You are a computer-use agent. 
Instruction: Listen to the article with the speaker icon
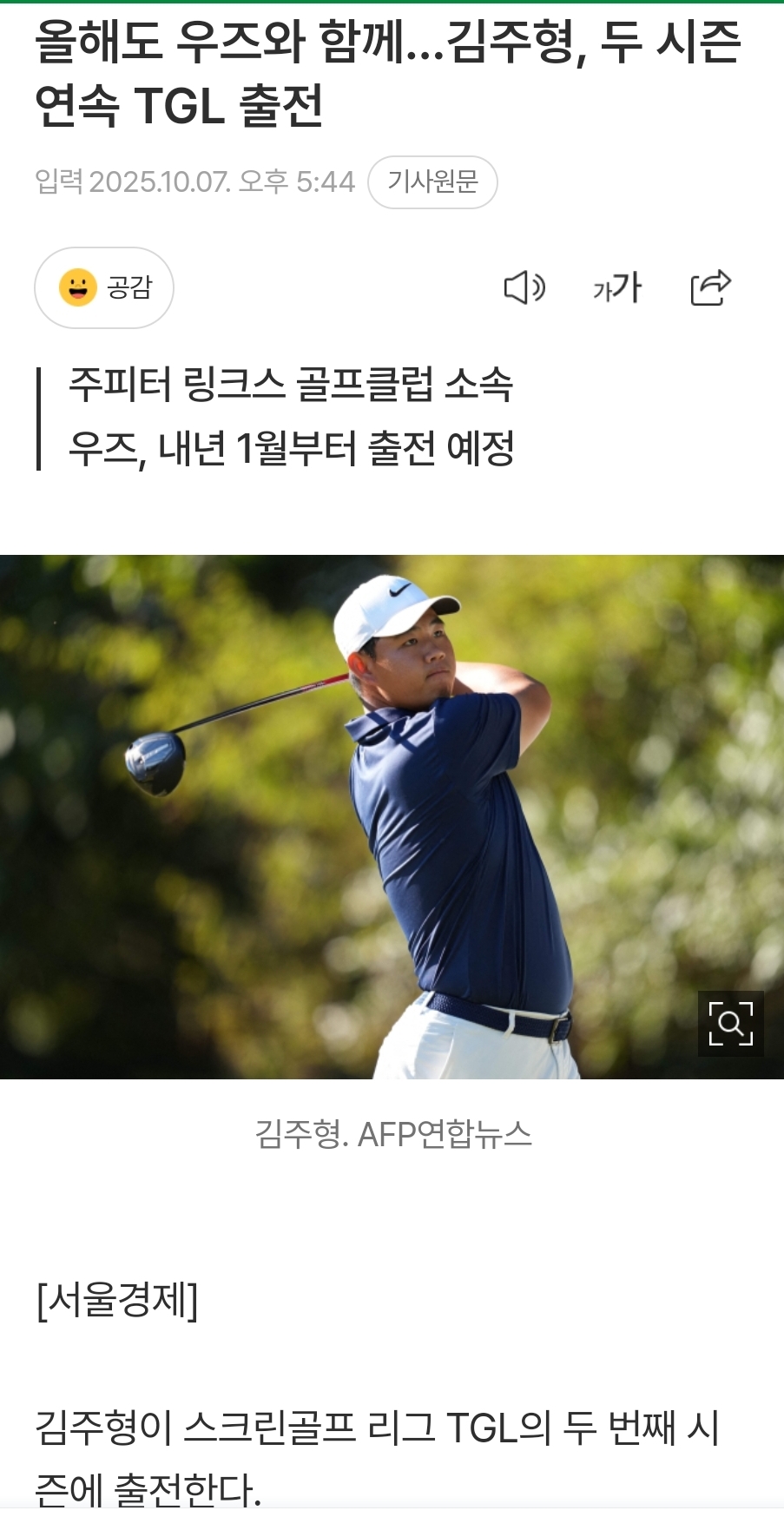(524, 287)
